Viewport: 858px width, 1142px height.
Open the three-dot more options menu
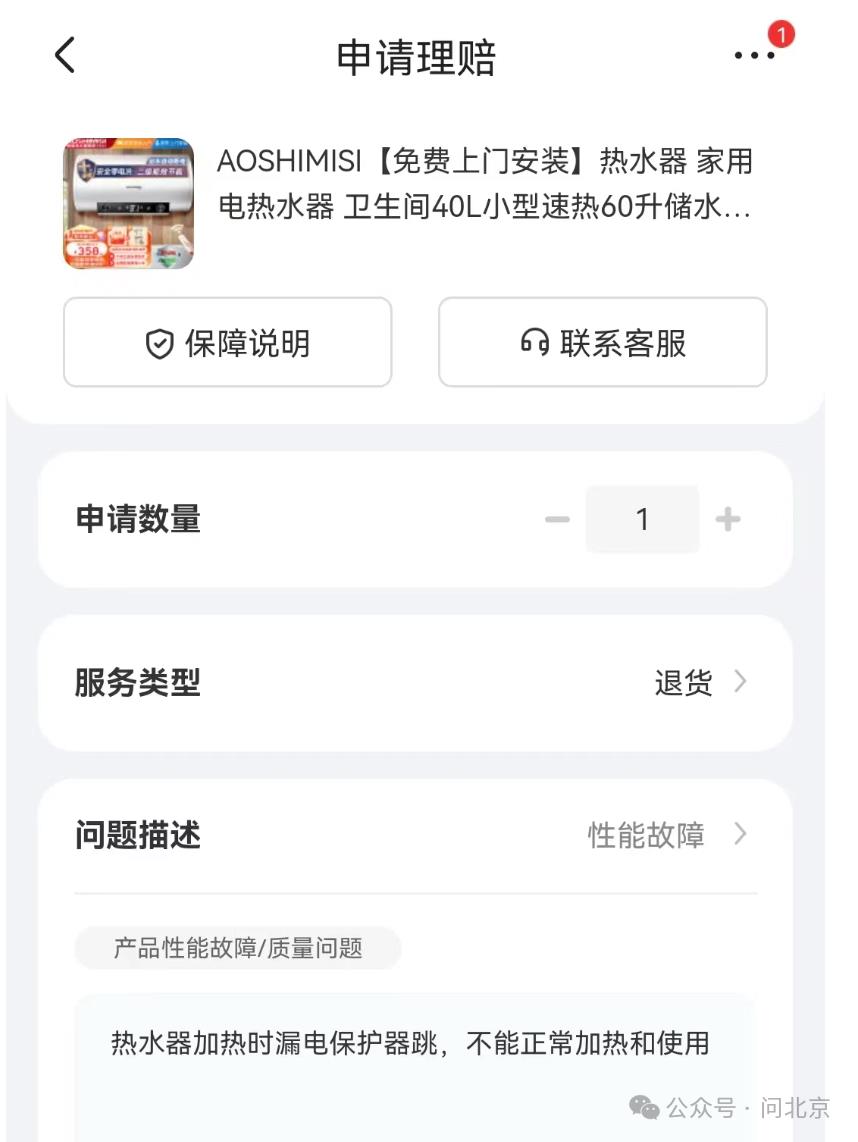click(x=755, y=56)
